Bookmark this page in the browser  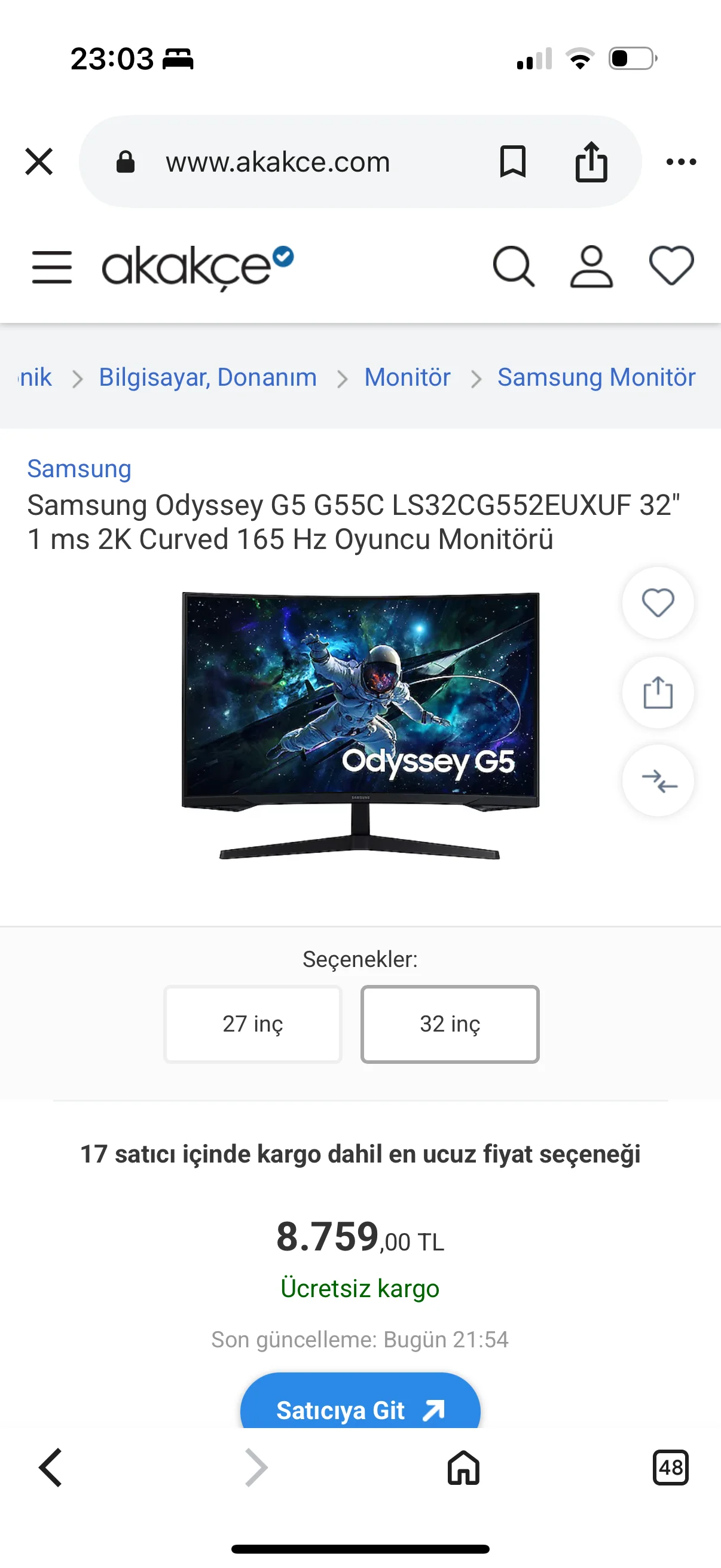pos(512,162)
